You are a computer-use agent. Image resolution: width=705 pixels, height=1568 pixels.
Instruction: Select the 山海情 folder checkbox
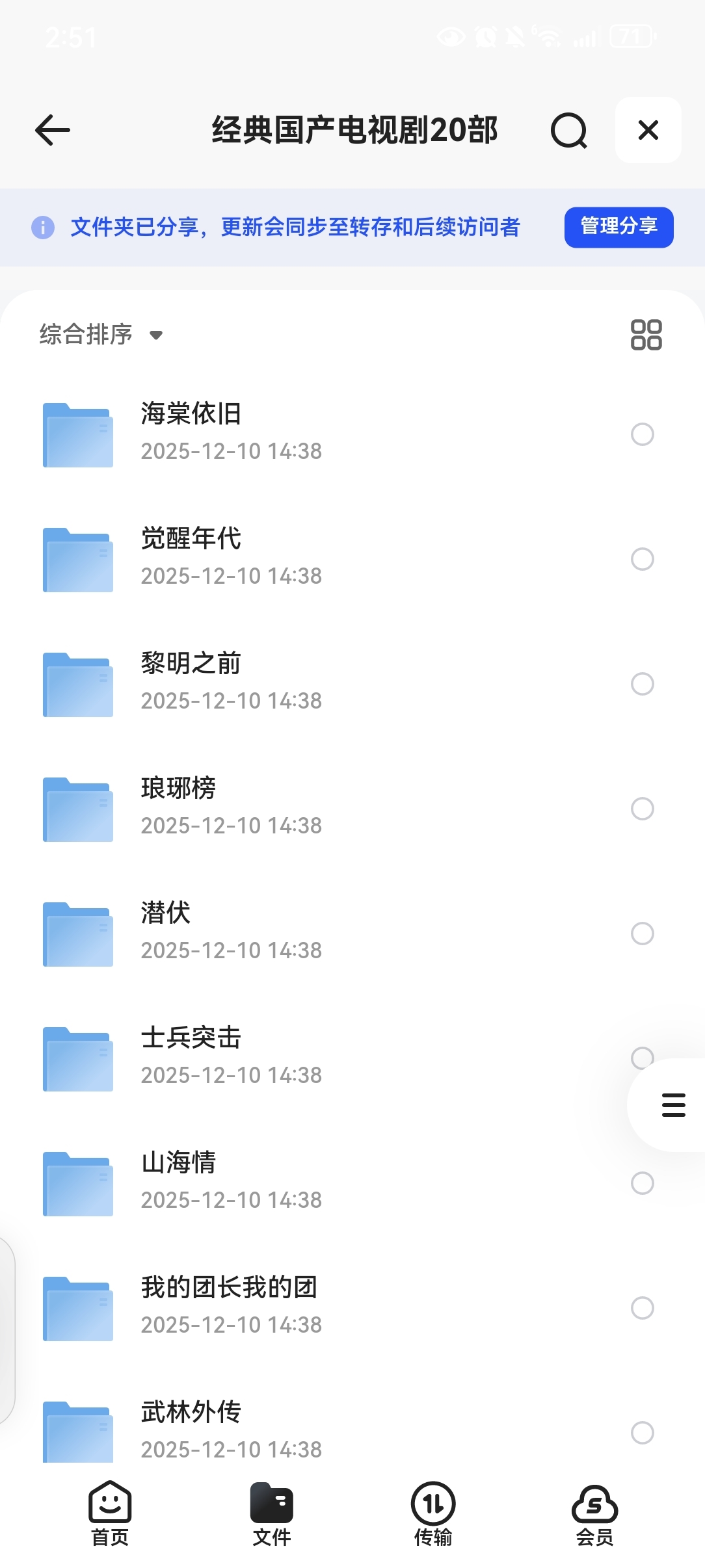[x=642, y=1183]
